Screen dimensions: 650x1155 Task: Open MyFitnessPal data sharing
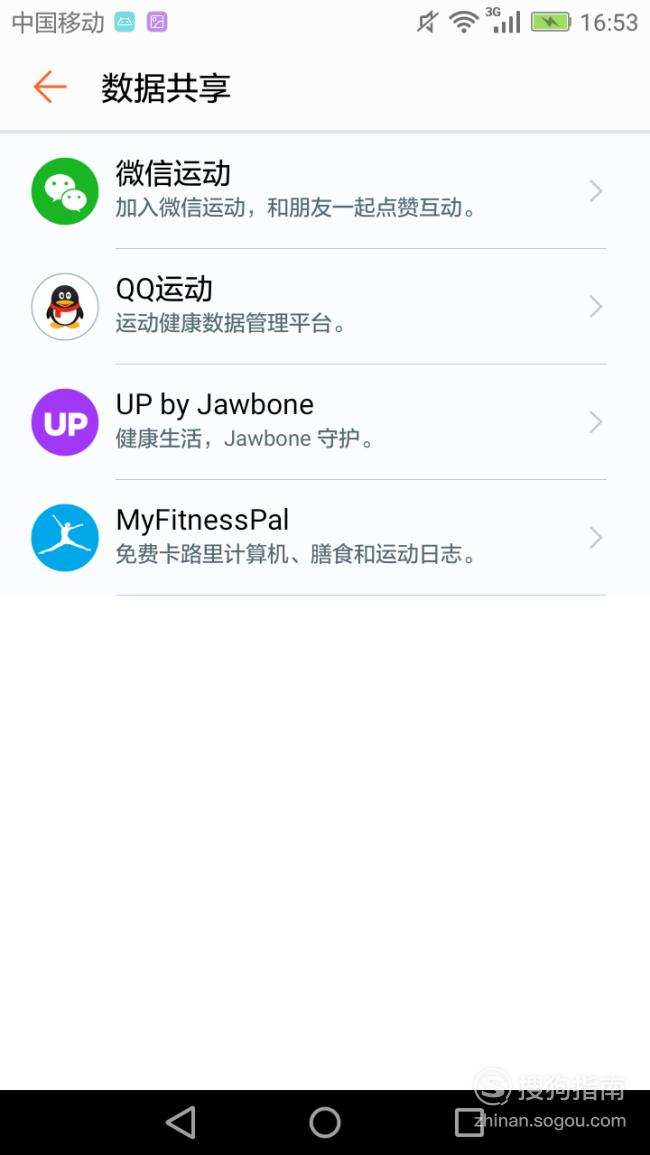(325, 538)
